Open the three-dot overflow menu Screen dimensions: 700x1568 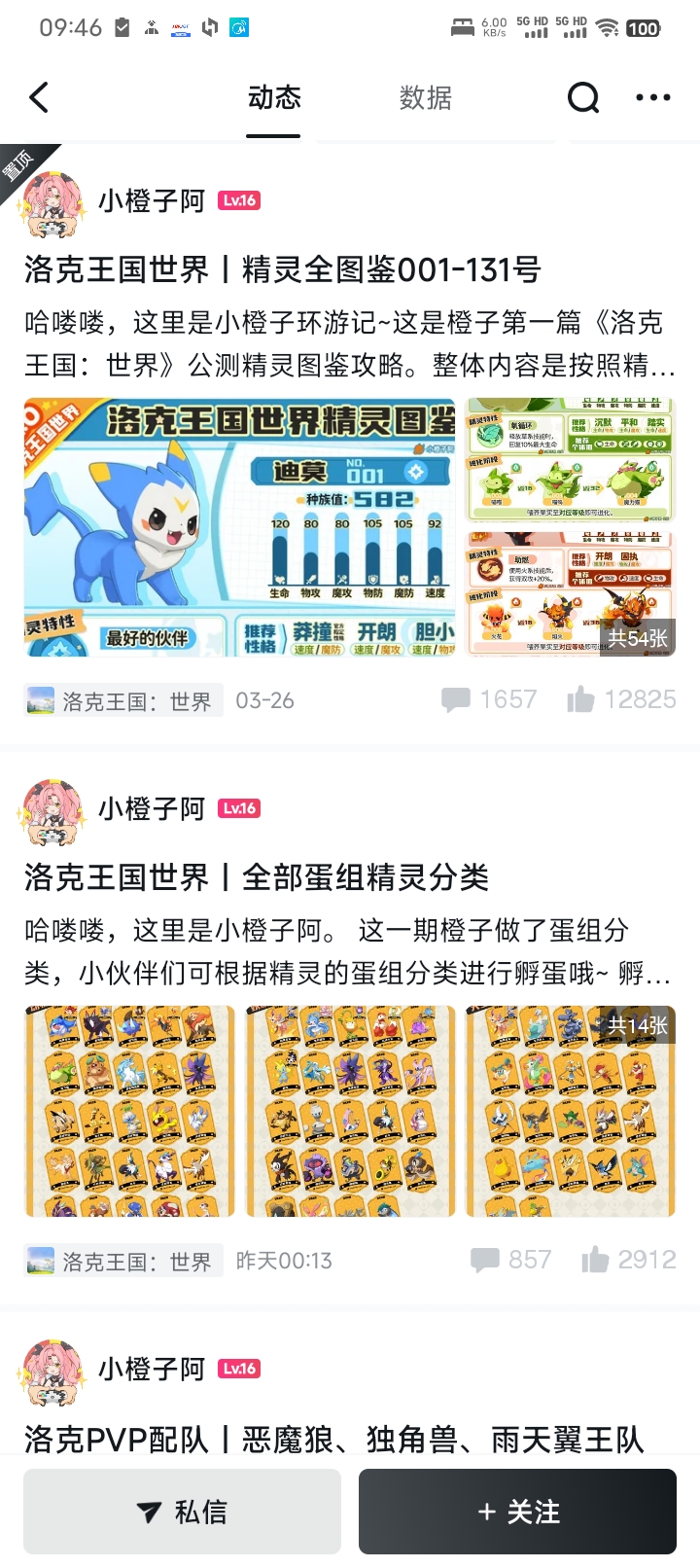click(x=652, y=97)
